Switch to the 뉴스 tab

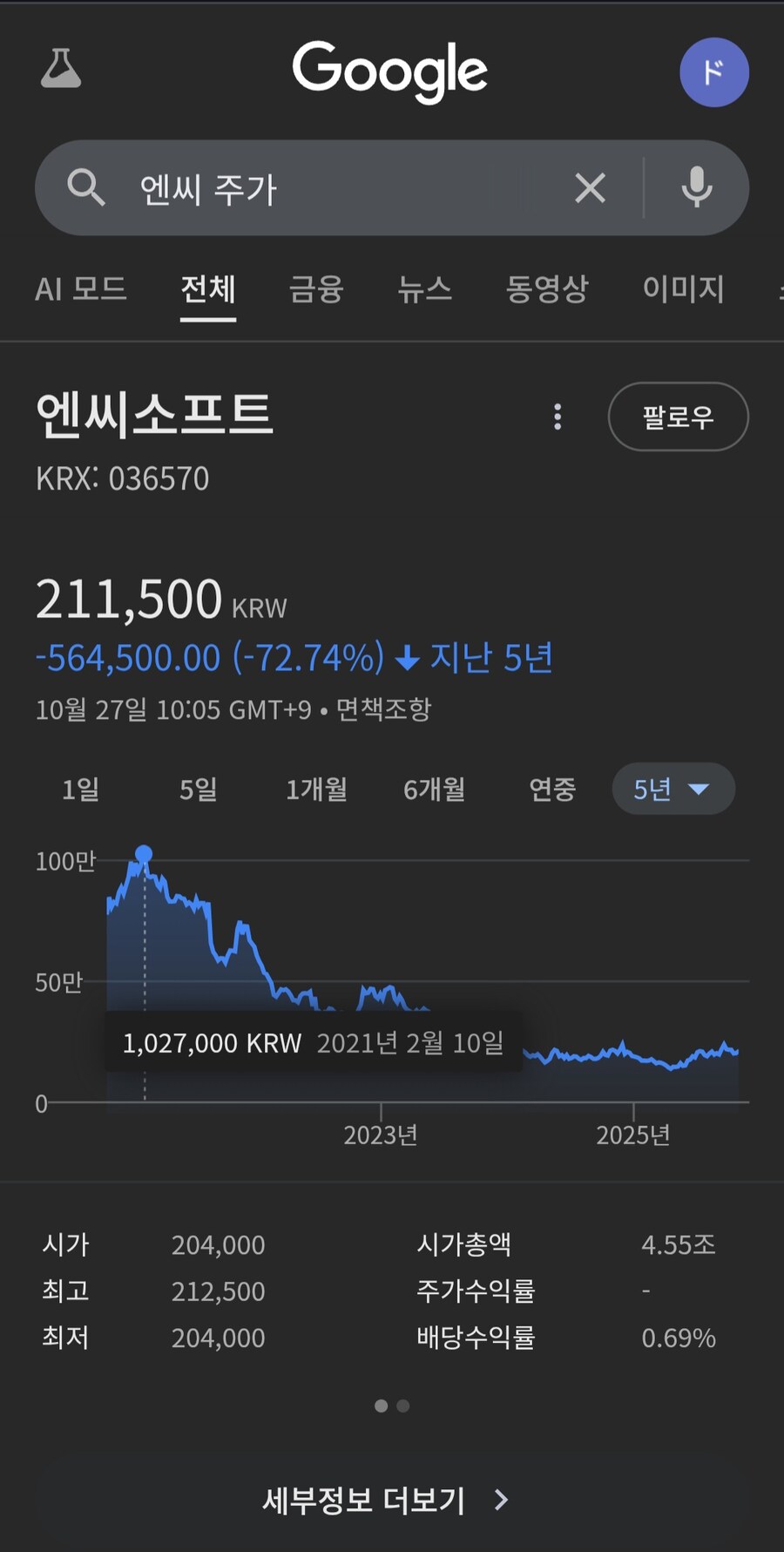point(425,289)
